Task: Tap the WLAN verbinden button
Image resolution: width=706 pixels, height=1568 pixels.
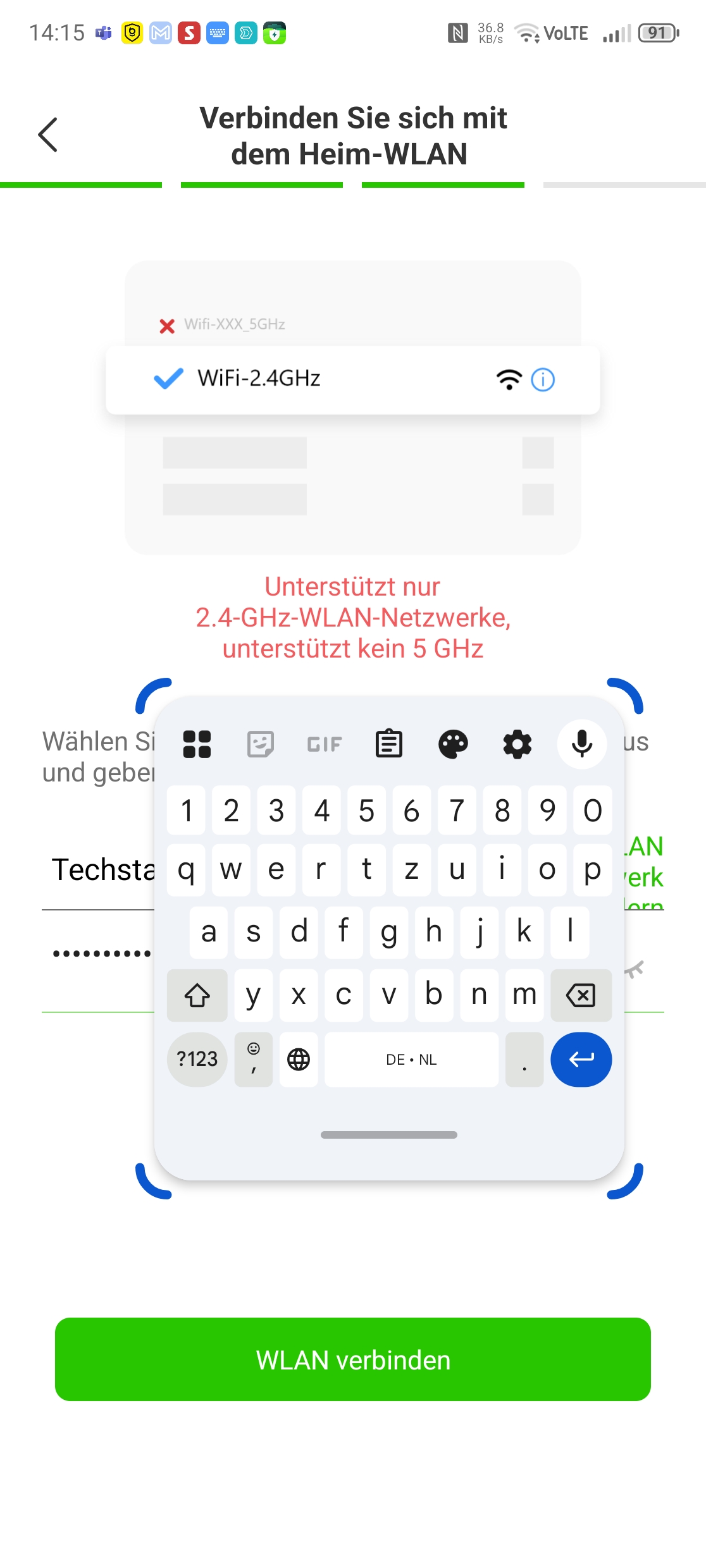Action: pyautogui.click(x=353, y=1359)
